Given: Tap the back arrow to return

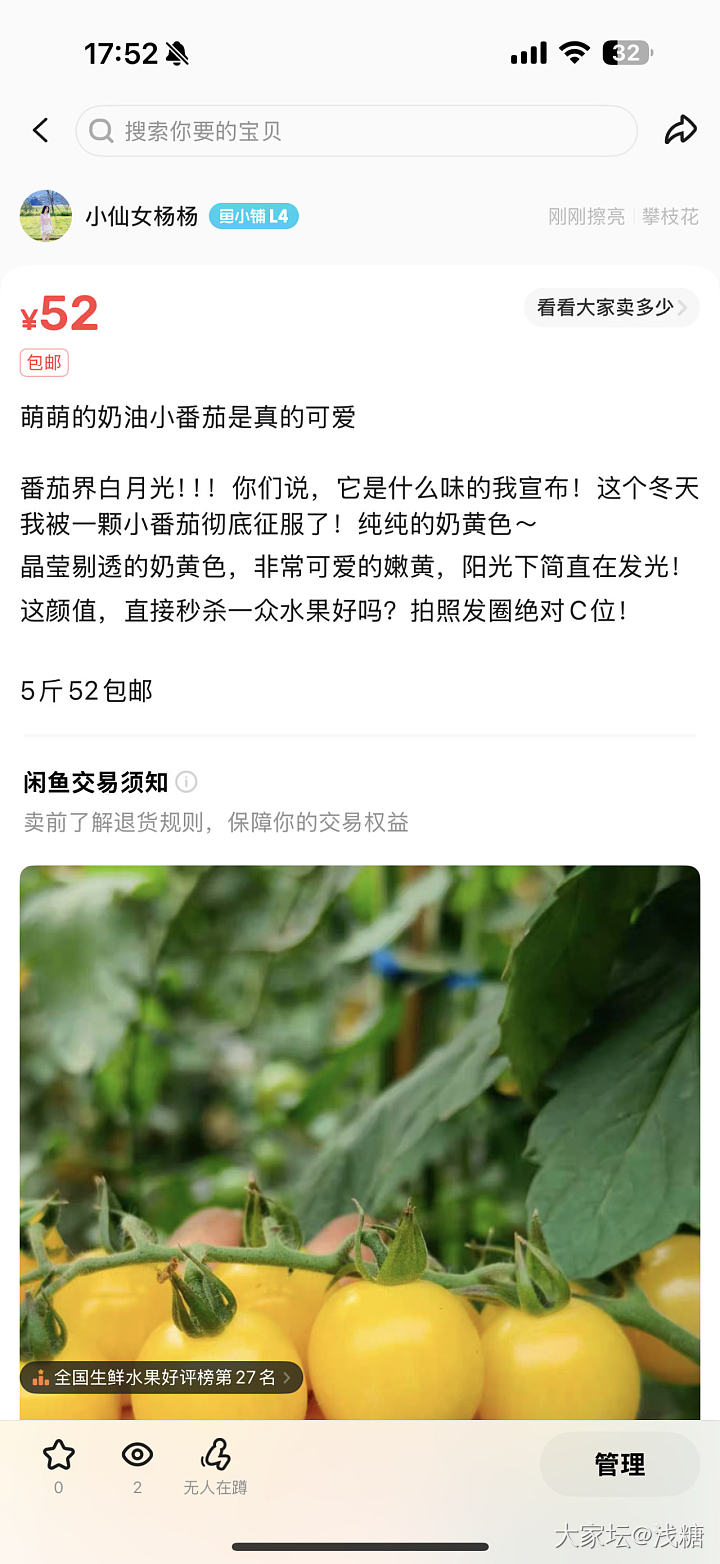Looking at the screenshot, I should [x=39, y=130].
